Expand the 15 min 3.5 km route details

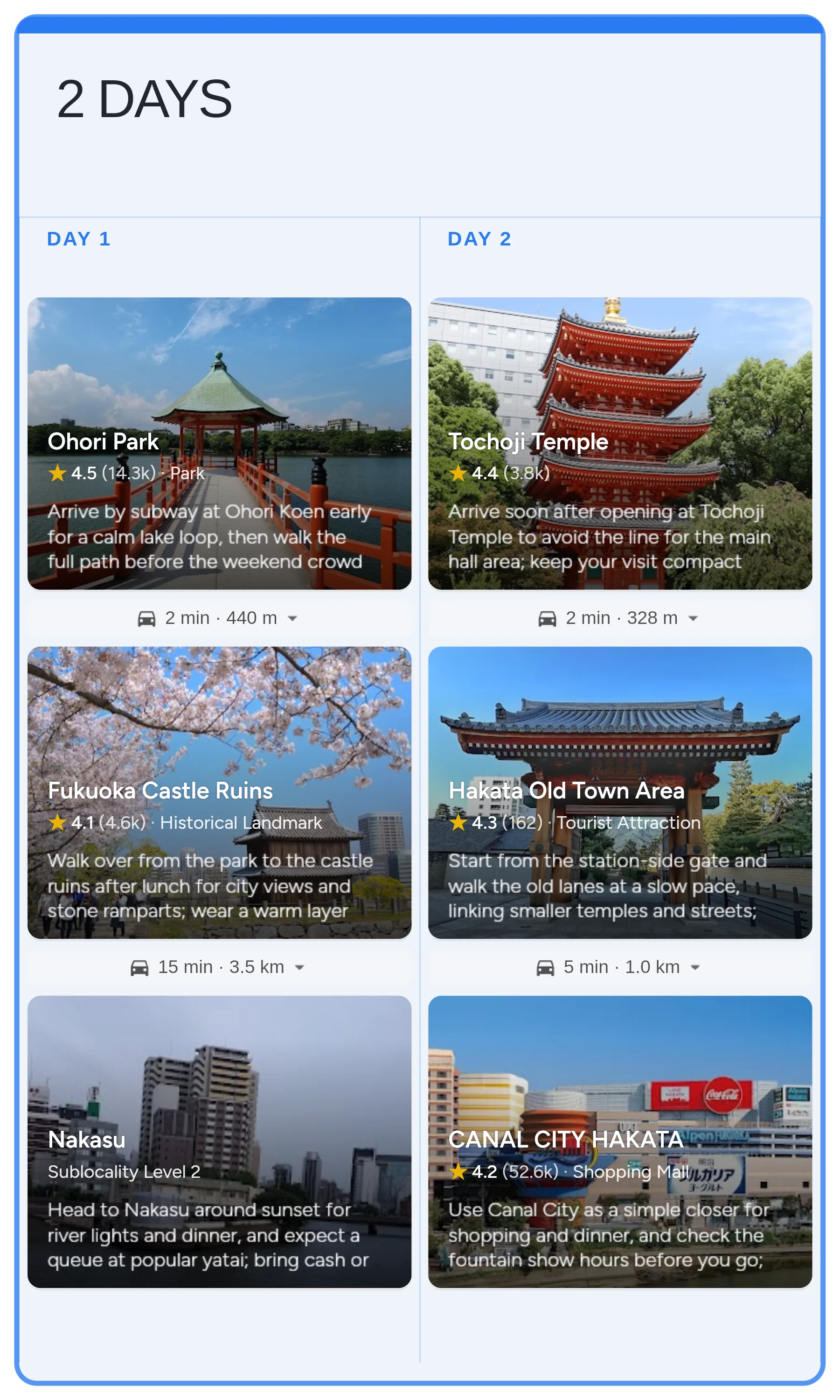(x=299, y=967)
